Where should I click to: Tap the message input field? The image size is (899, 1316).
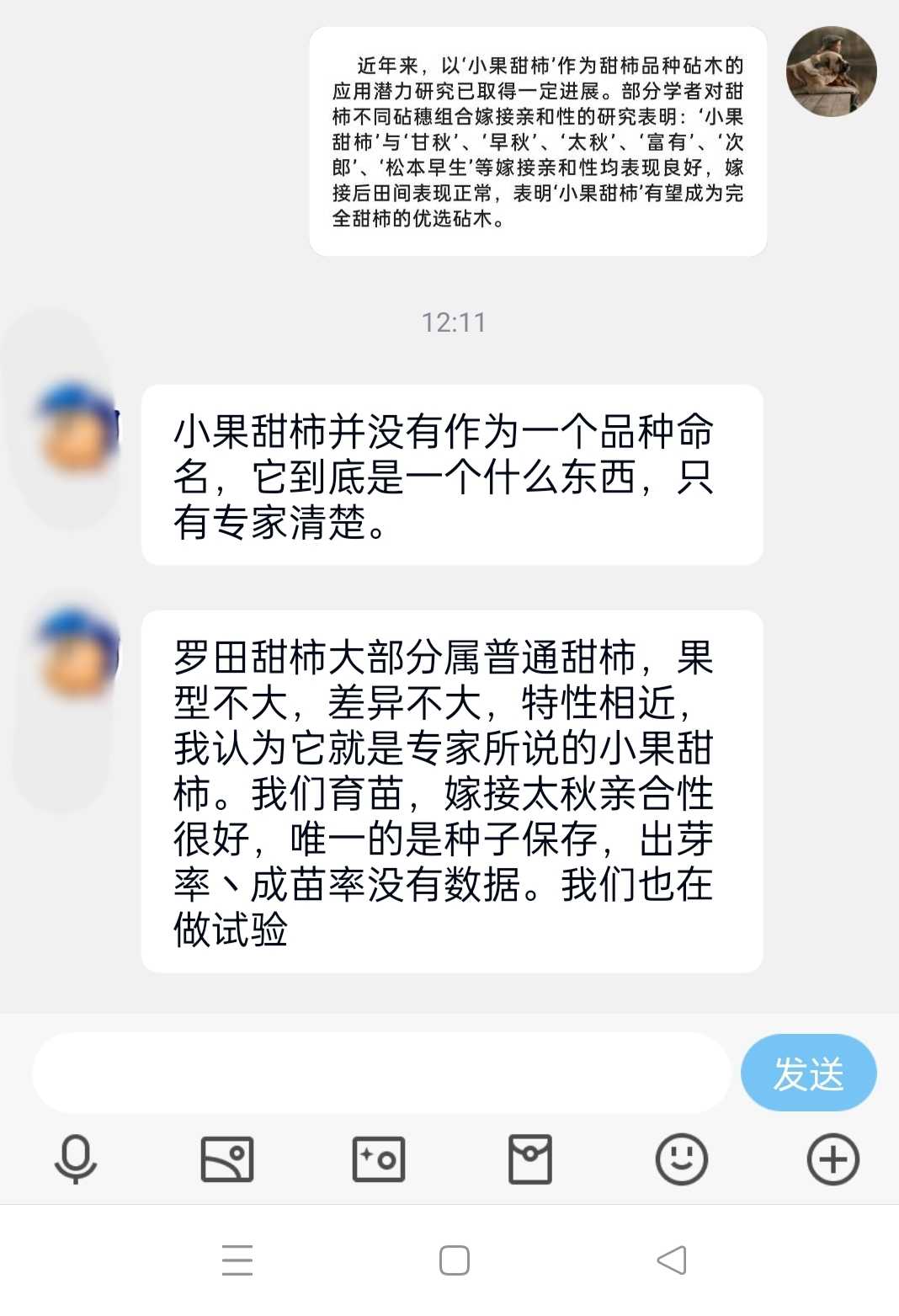[380, 1073]
